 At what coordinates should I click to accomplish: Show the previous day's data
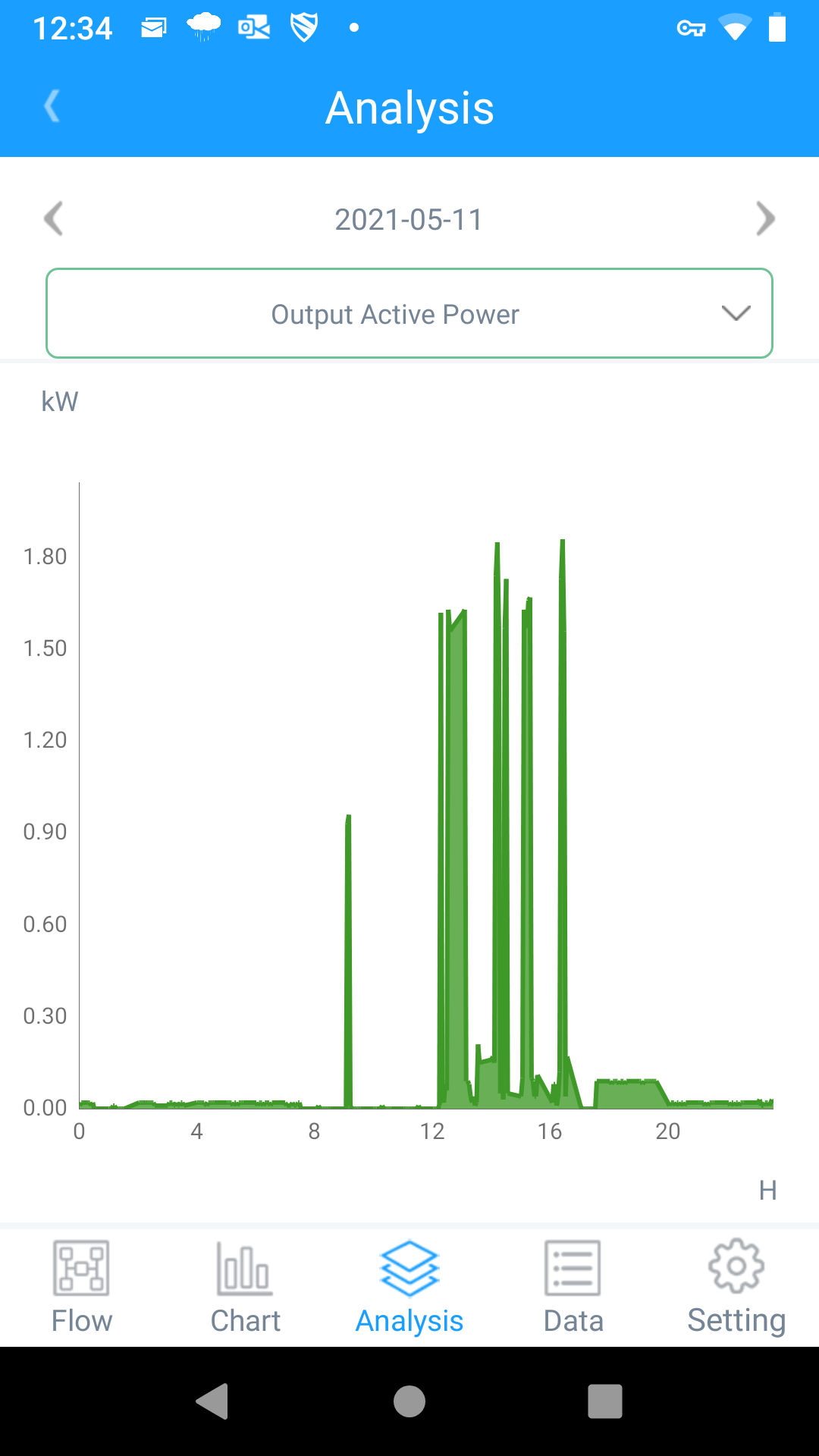click(53, 219)
